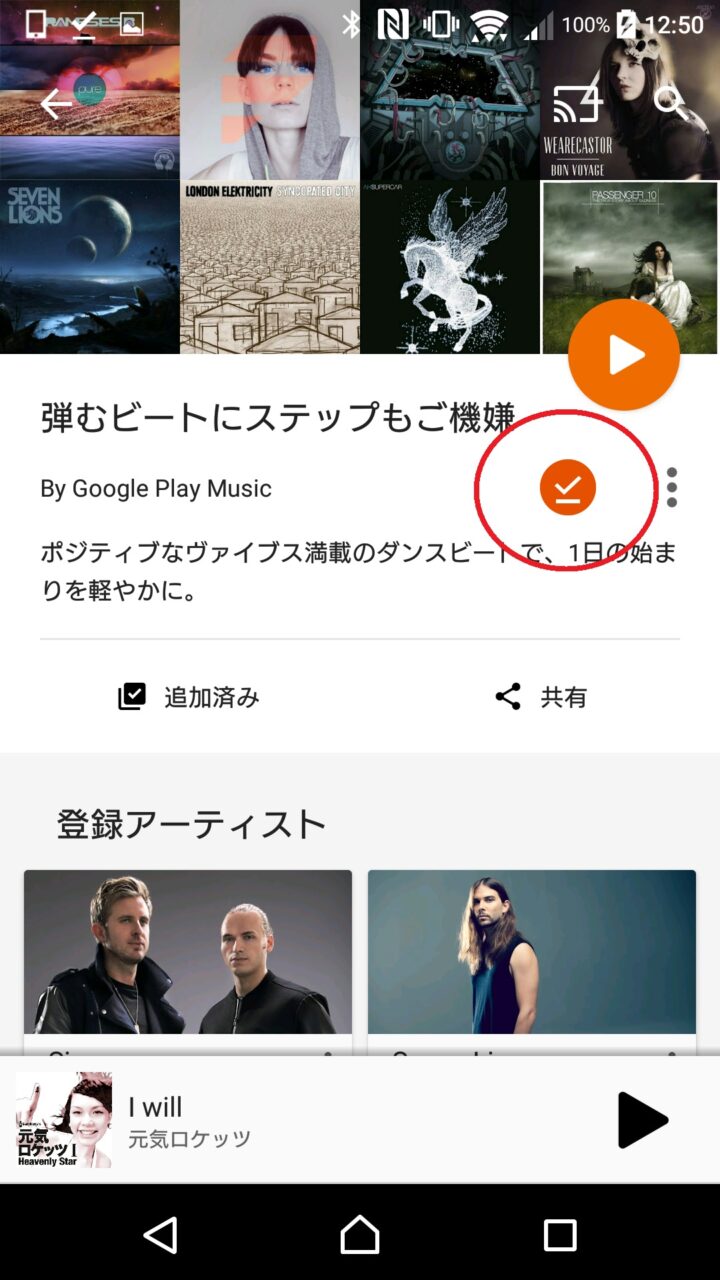Share this playlist via 共有
Image resolution: width=720 pixels, height=1280 pixels.
click(541, 697)
